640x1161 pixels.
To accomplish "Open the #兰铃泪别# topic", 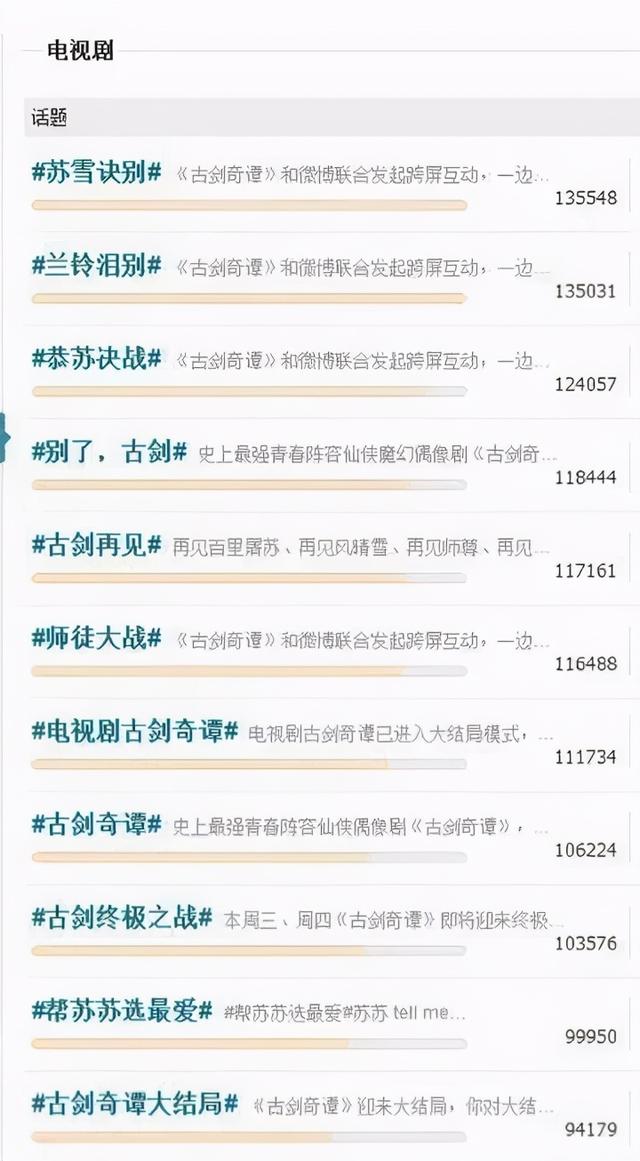I will click(96, 266).
